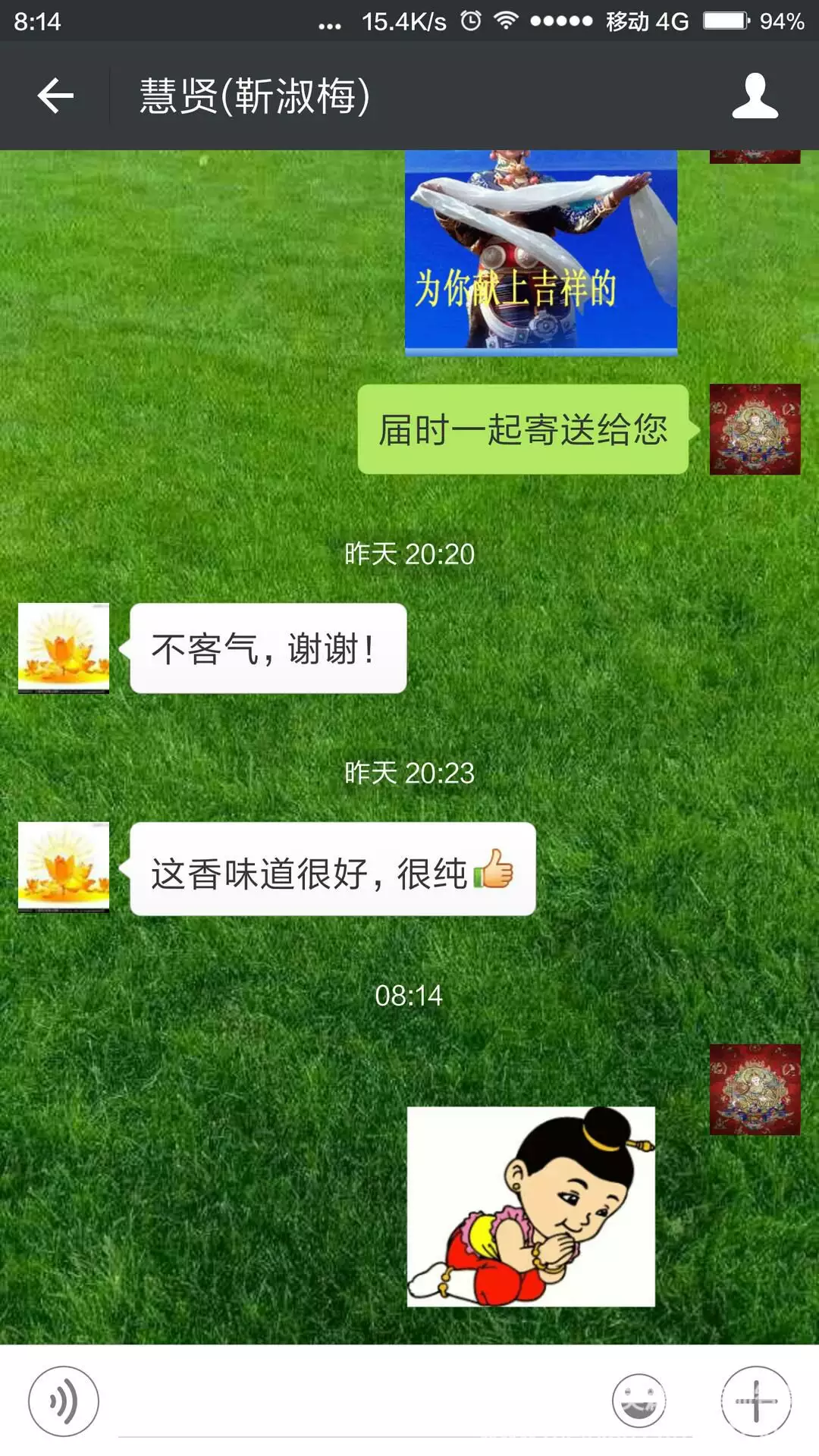Tap the 08:14 timestamp divider

(x=408, y=995)
